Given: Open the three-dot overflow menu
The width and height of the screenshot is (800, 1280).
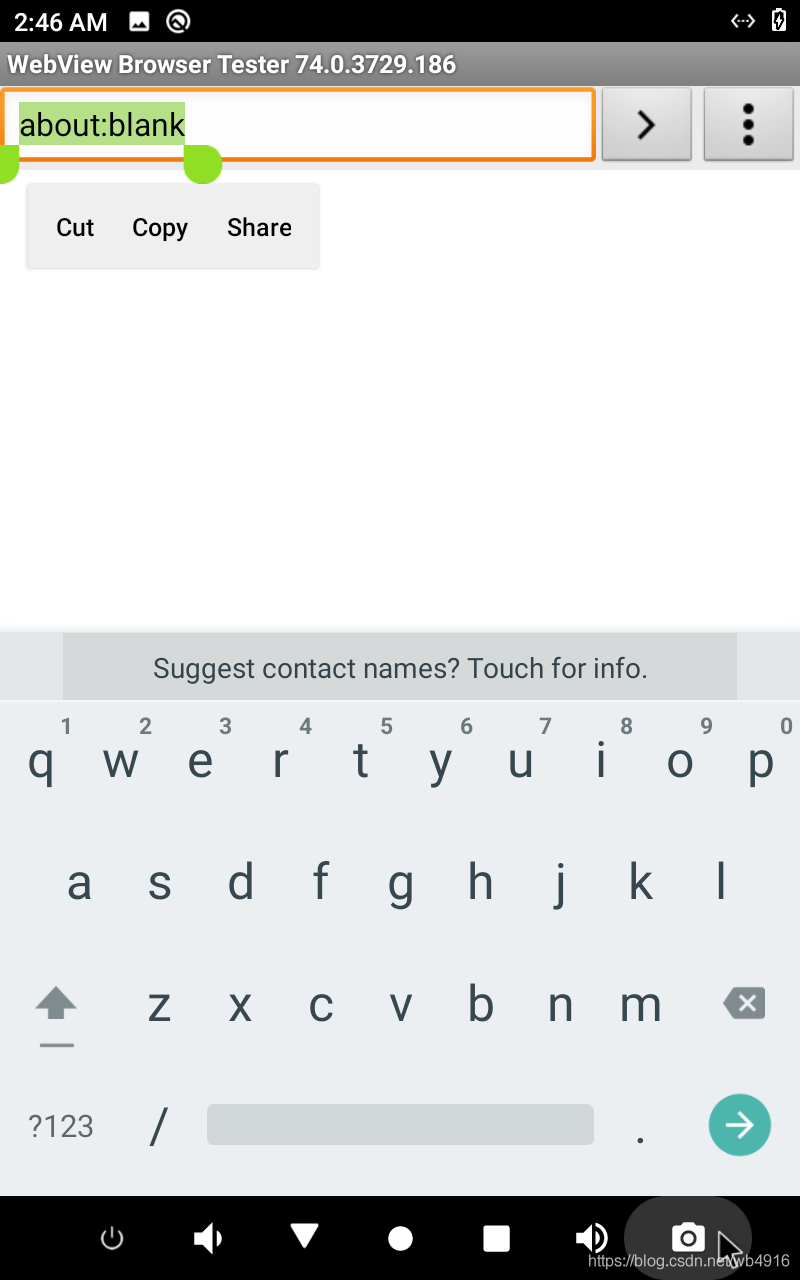Looking at the screenshot, I should [749, 124].
